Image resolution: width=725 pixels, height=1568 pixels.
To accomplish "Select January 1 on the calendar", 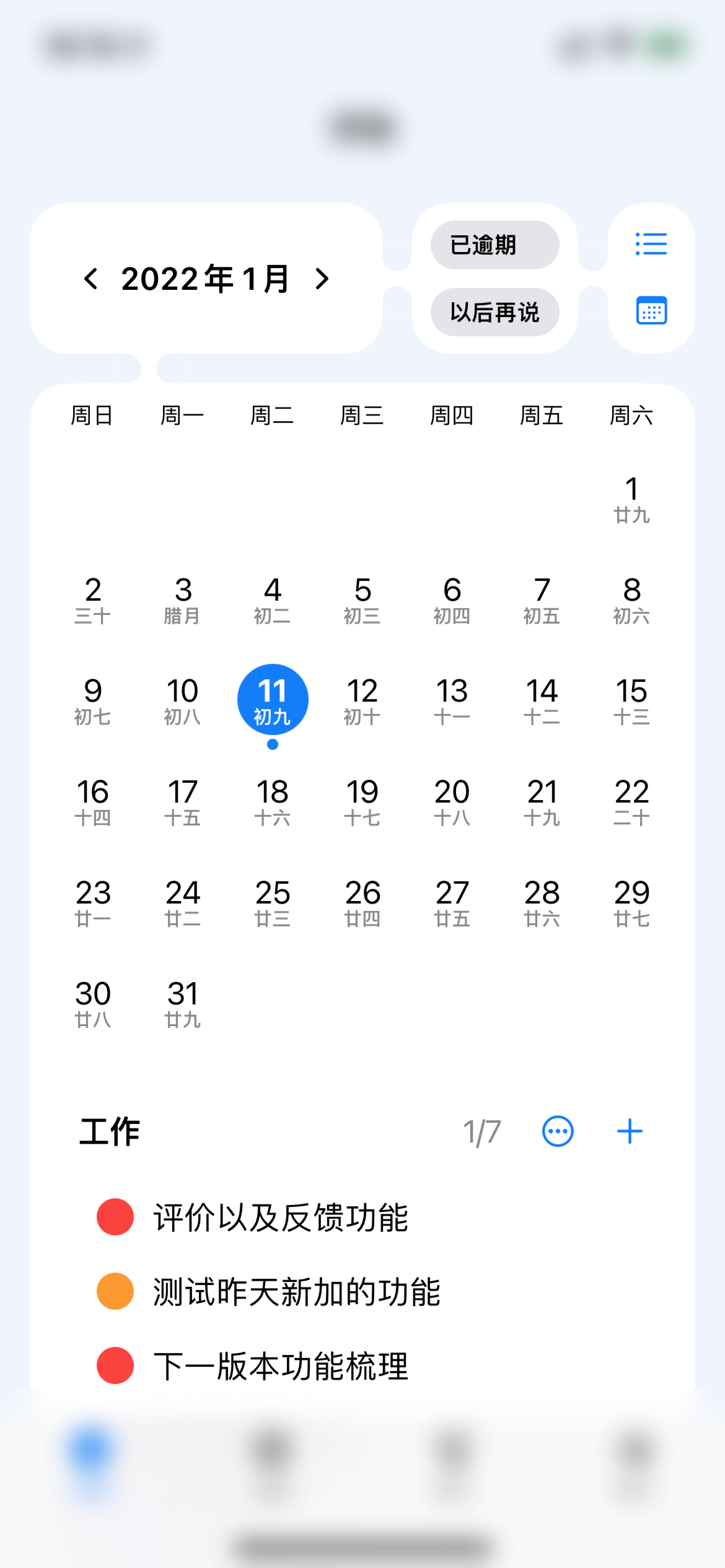I will point(631,498).
